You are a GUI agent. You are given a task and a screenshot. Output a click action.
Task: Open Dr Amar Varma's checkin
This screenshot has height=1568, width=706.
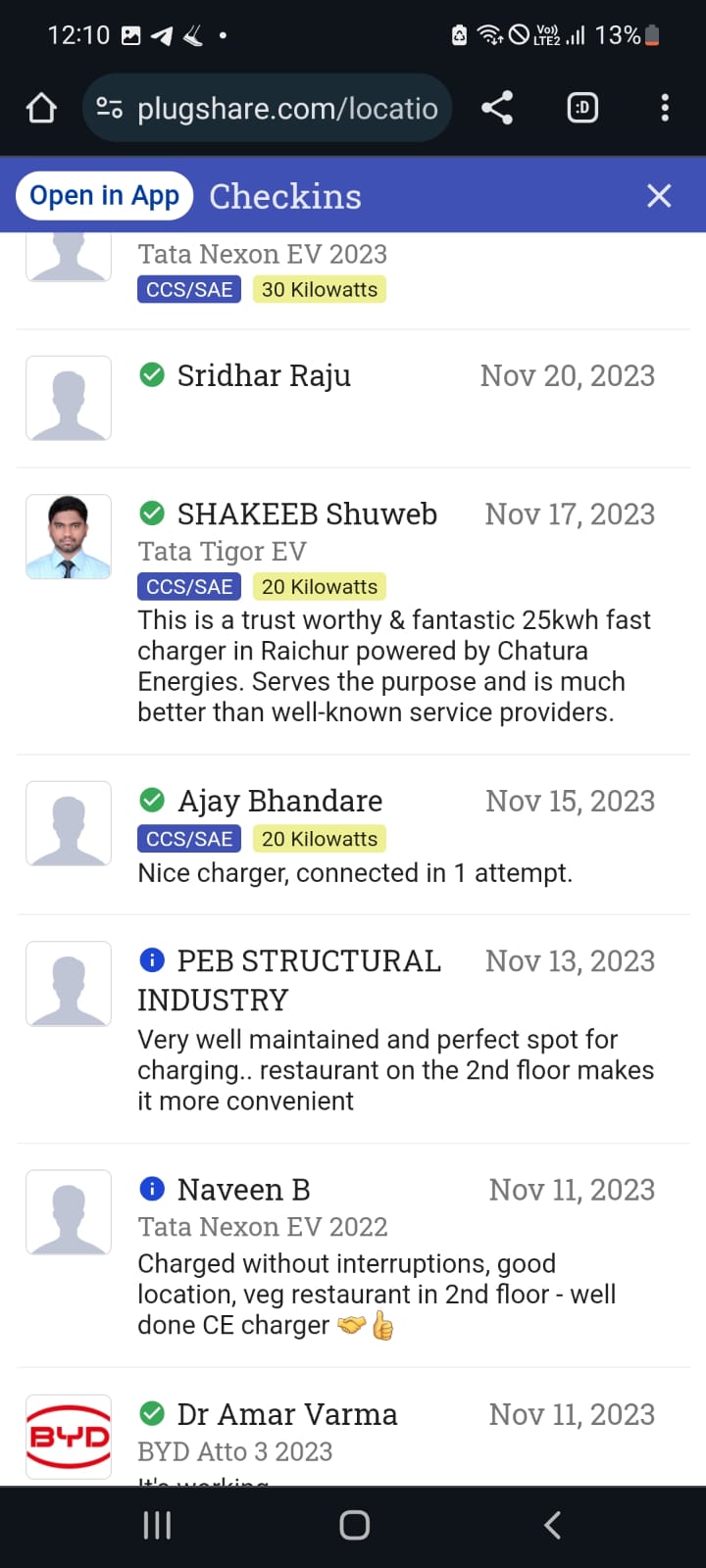pyautogui.click(x=353, y=1428)
